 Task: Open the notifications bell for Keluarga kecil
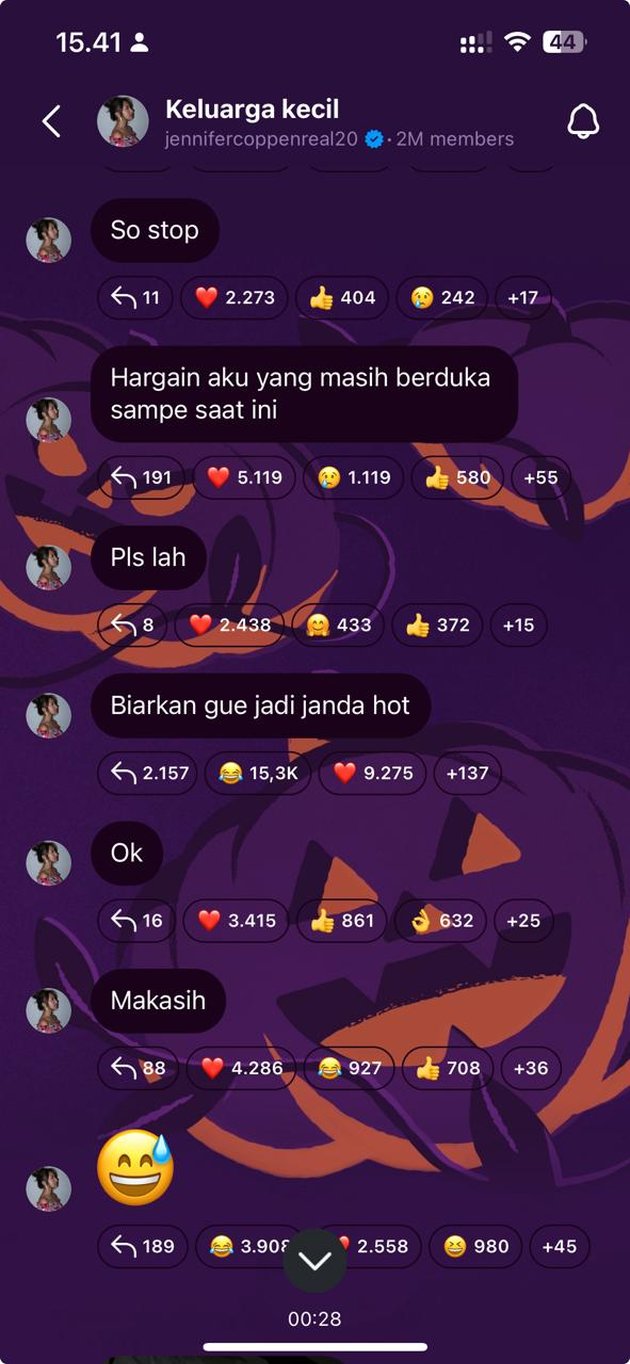pyautogui.click(x=583, y=122)
